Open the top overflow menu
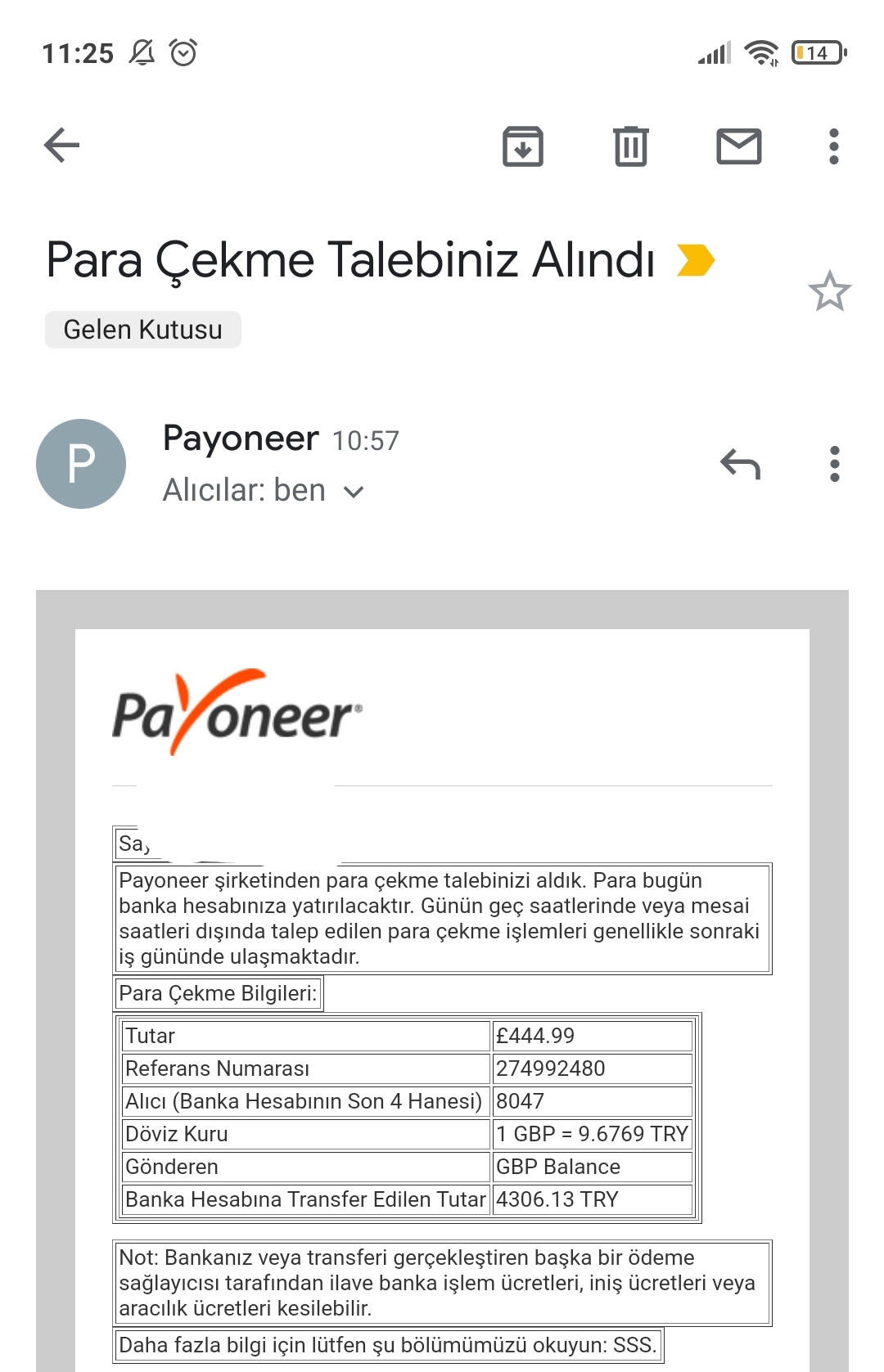Viewport: 884px width, 1372px height. click(x=833, y=146)
